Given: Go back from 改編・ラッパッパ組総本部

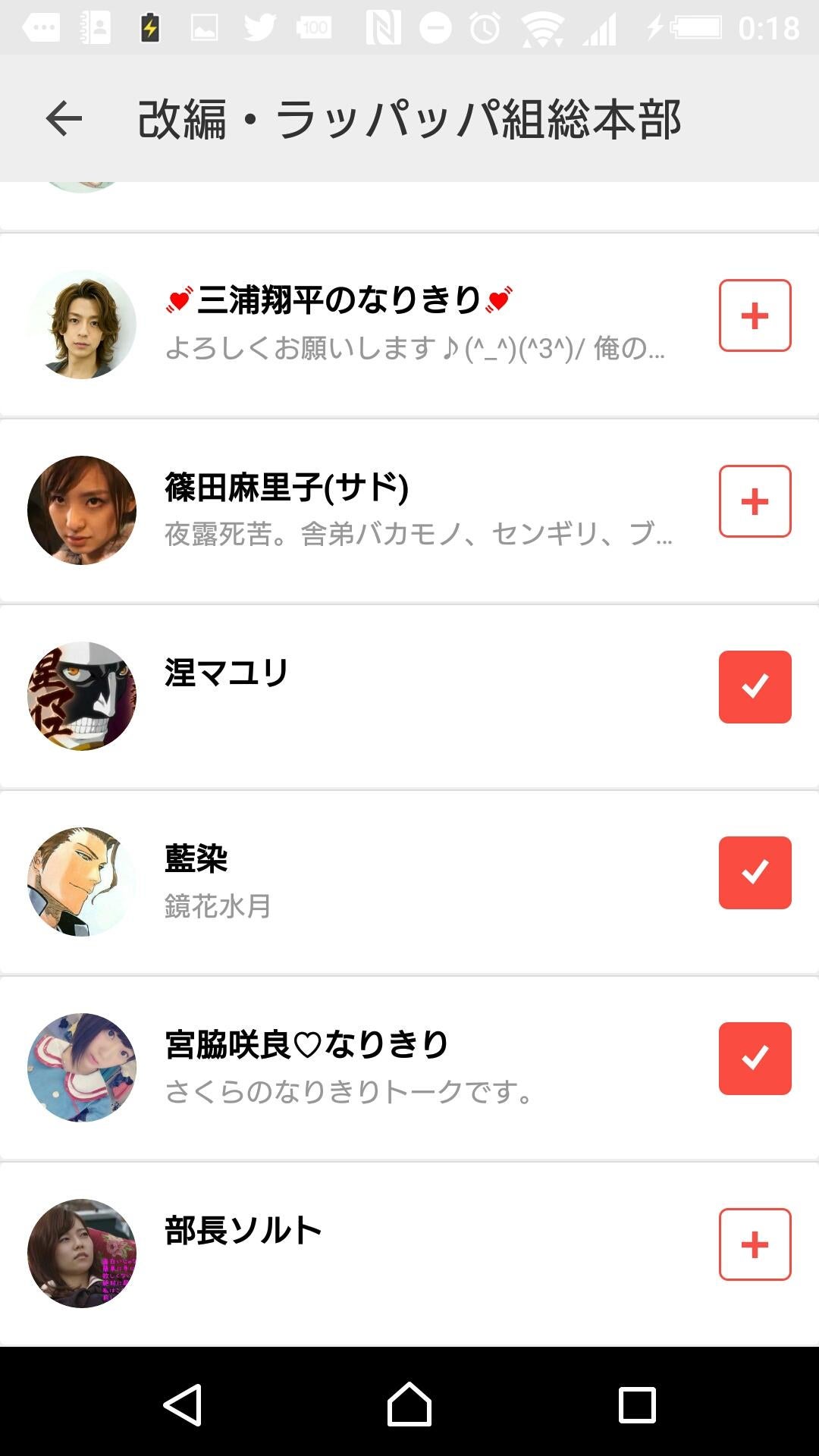Looking at the screenshot, I should [x=64, y=119].
